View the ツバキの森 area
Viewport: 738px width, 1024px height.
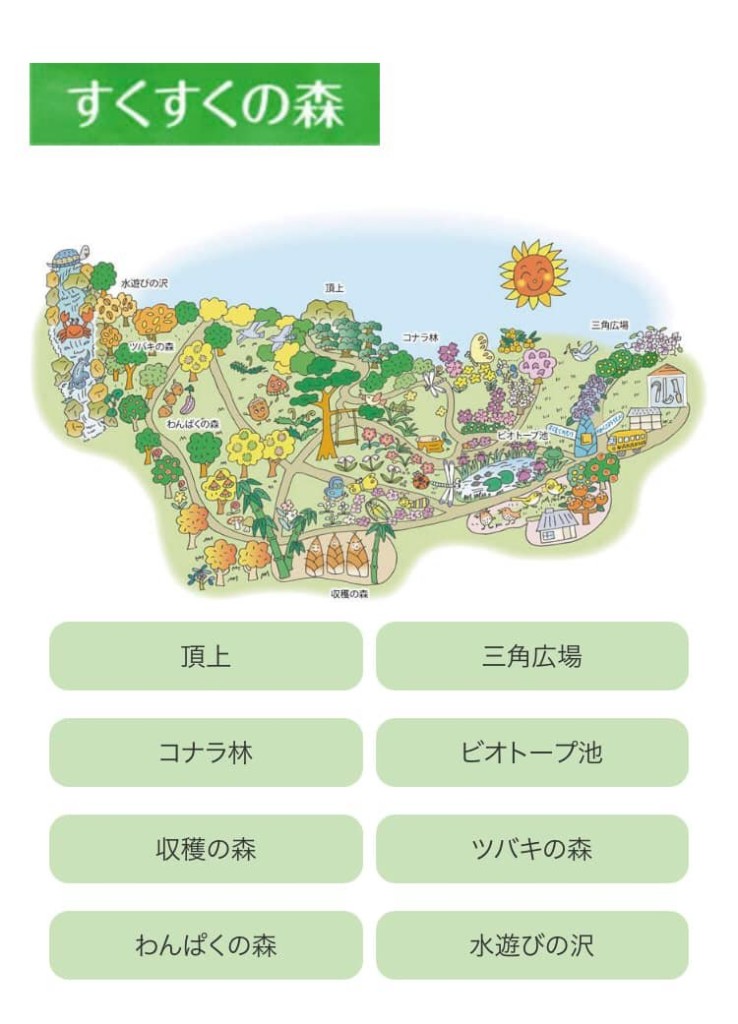(532, 848)
